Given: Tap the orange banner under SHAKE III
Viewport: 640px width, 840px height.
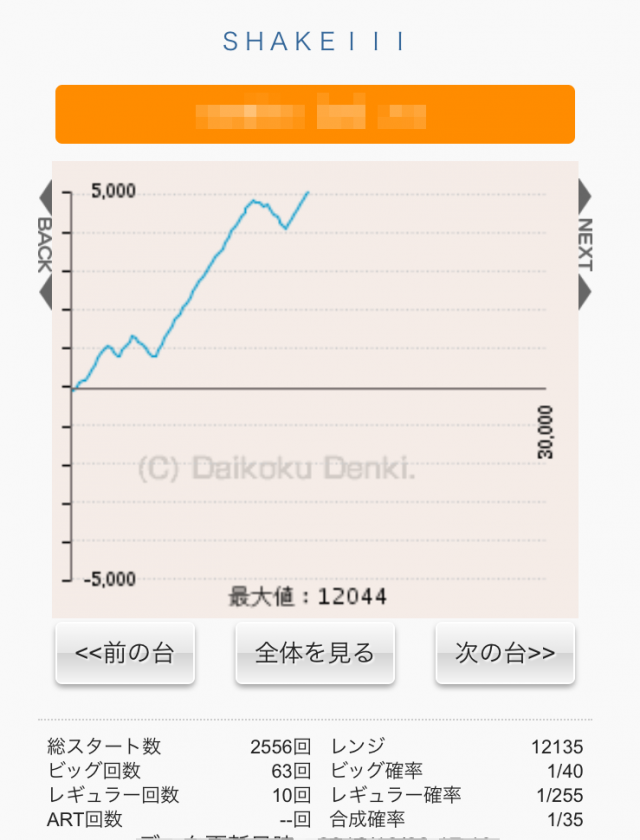Looking at the screenshot, I should 315,114.
